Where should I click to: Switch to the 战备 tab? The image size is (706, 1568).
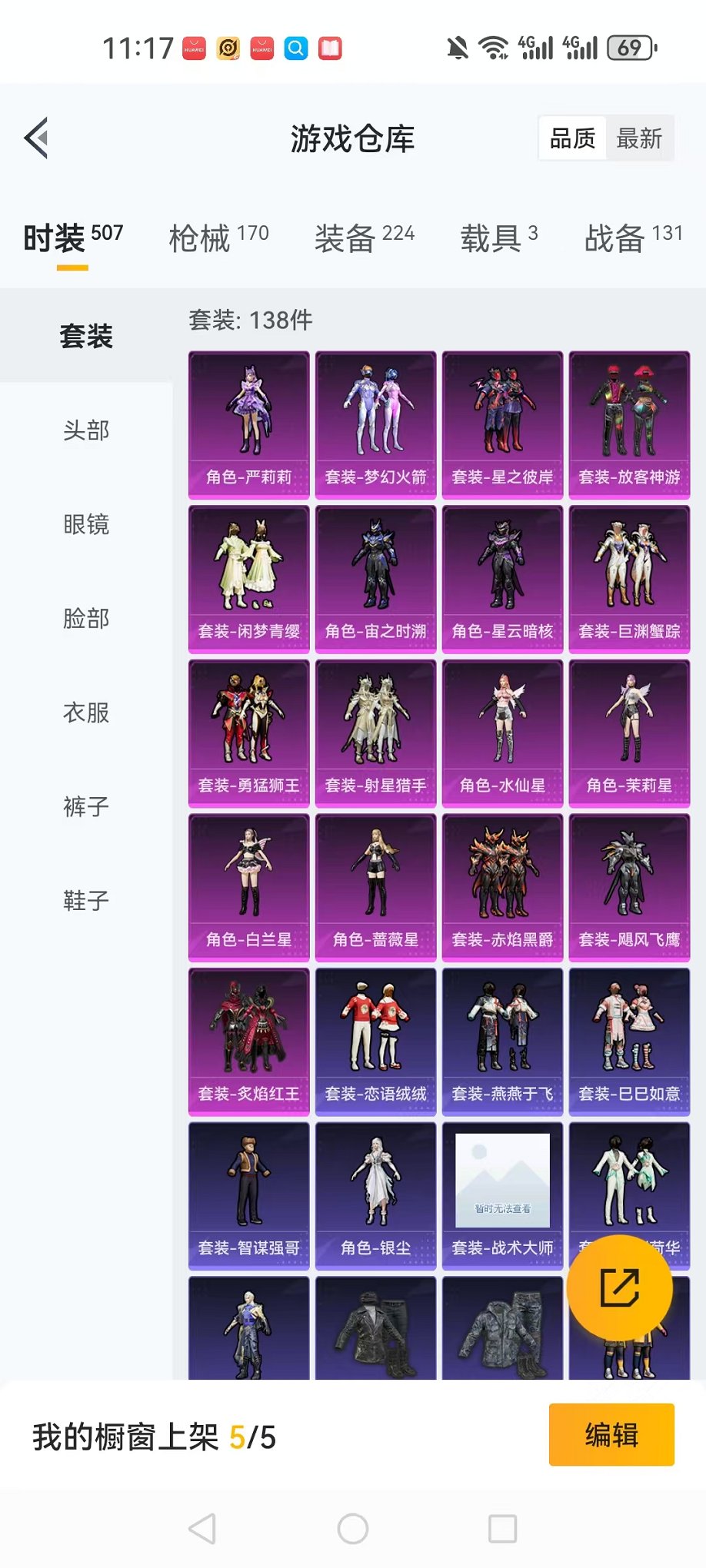(633, 238)
